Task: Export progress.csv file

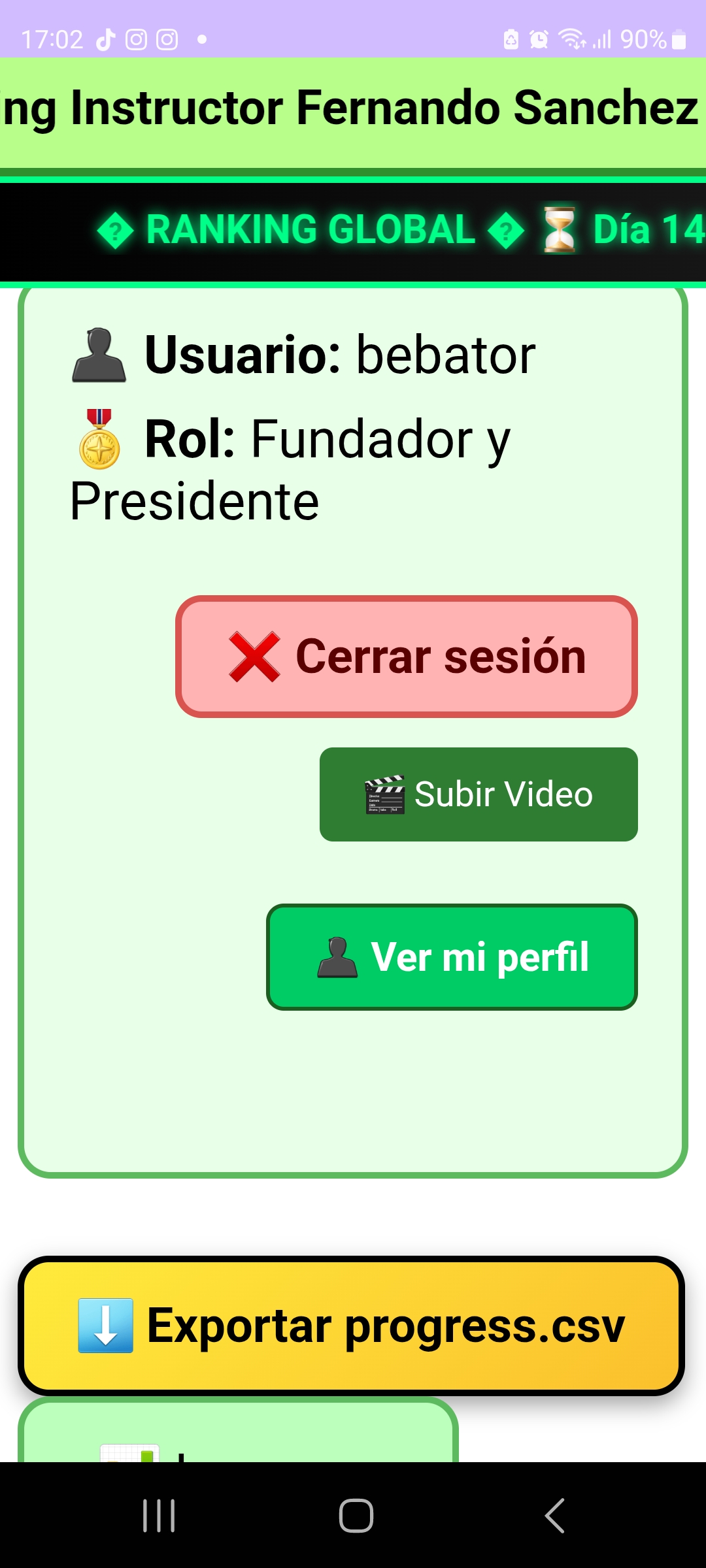Action: click(352, 1326)
